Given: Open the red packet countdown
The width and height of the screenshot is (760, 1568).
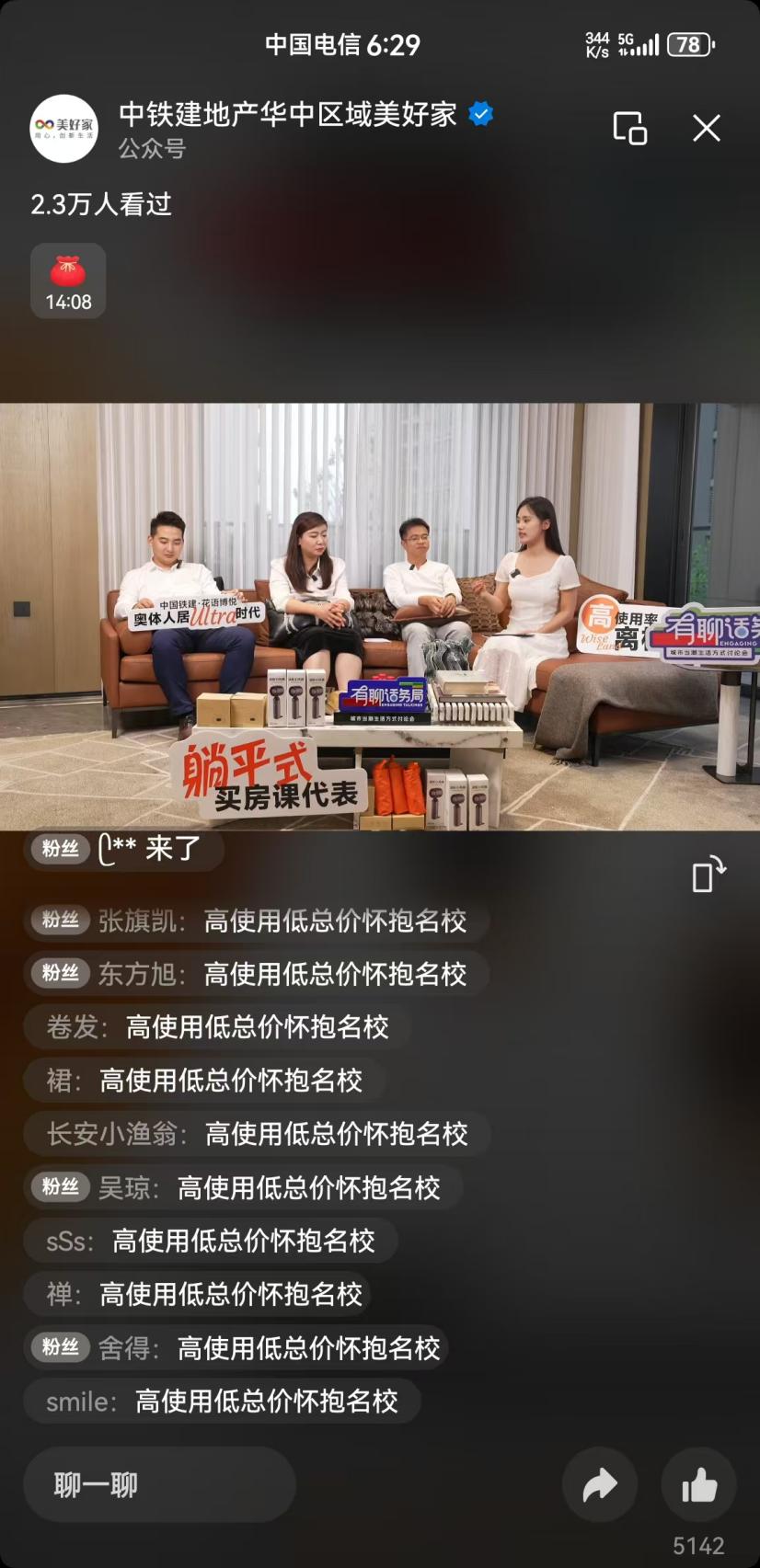Looking at the screenshot, I should click(x=68, y=281).
